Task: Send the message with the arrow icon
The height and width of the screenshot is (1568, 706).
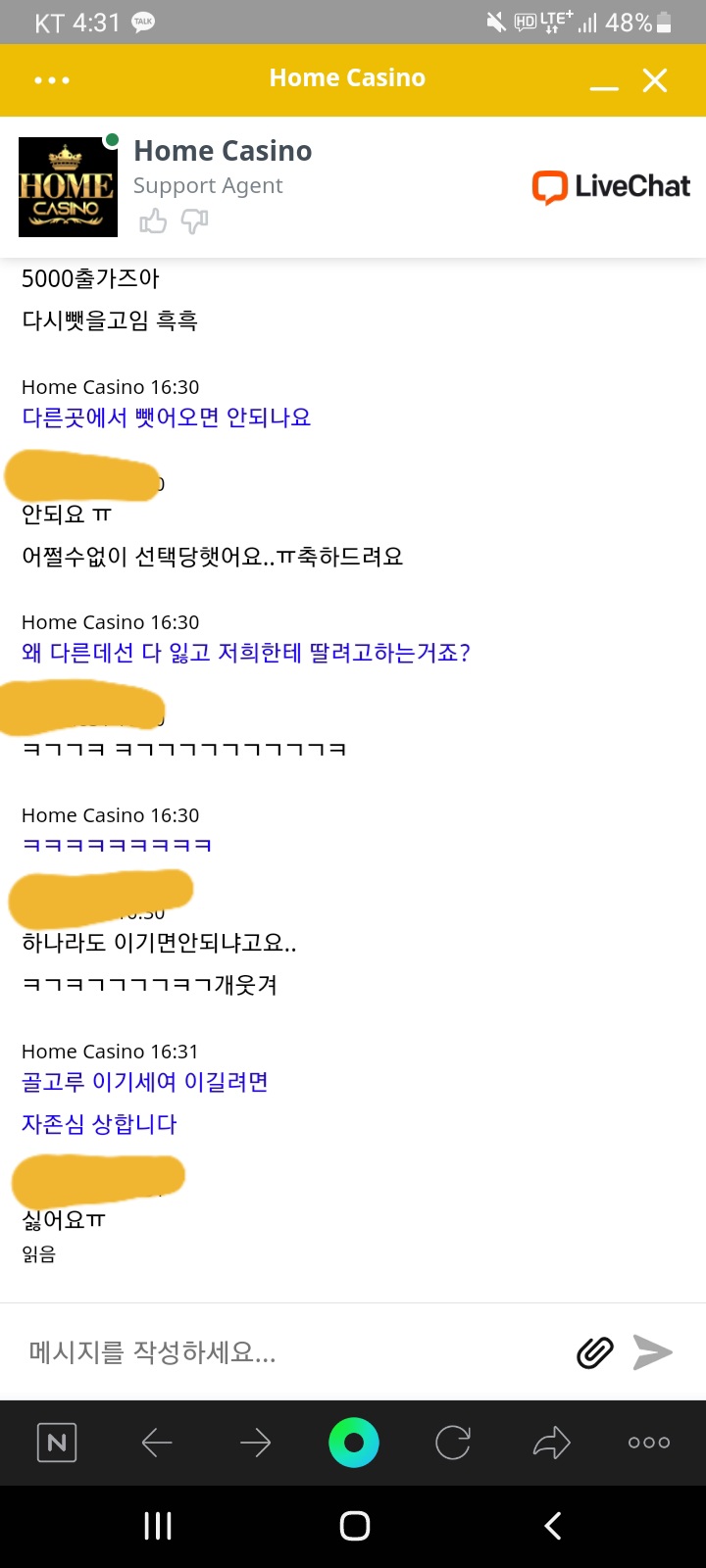Action: [x=653, y=1352]
